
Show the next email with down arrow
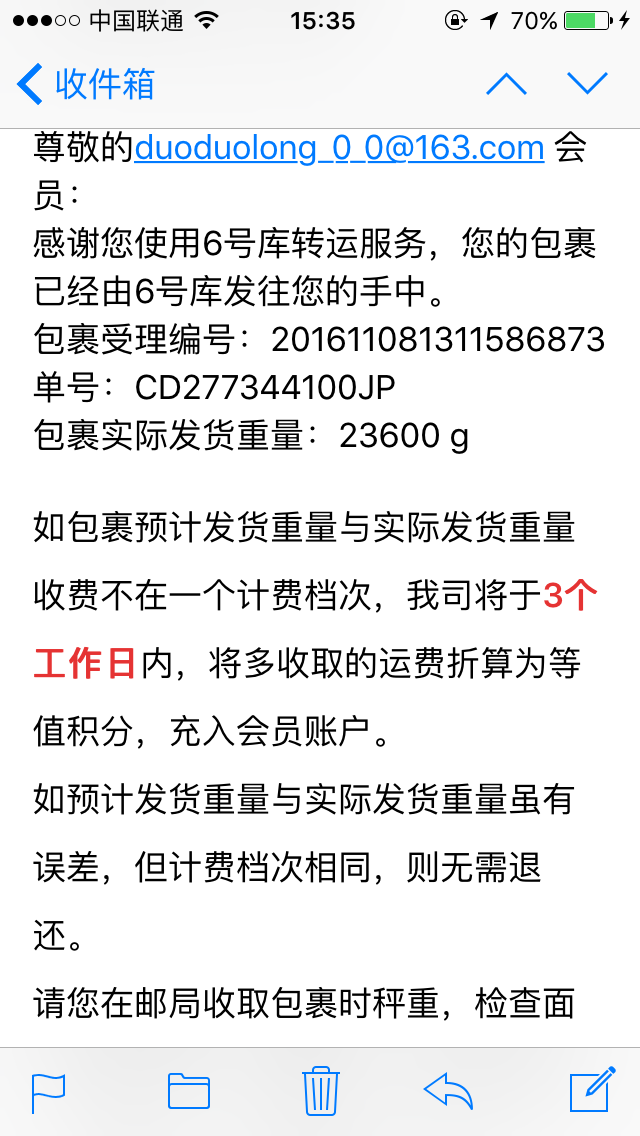pyautogui.click(x=587, y=85)
